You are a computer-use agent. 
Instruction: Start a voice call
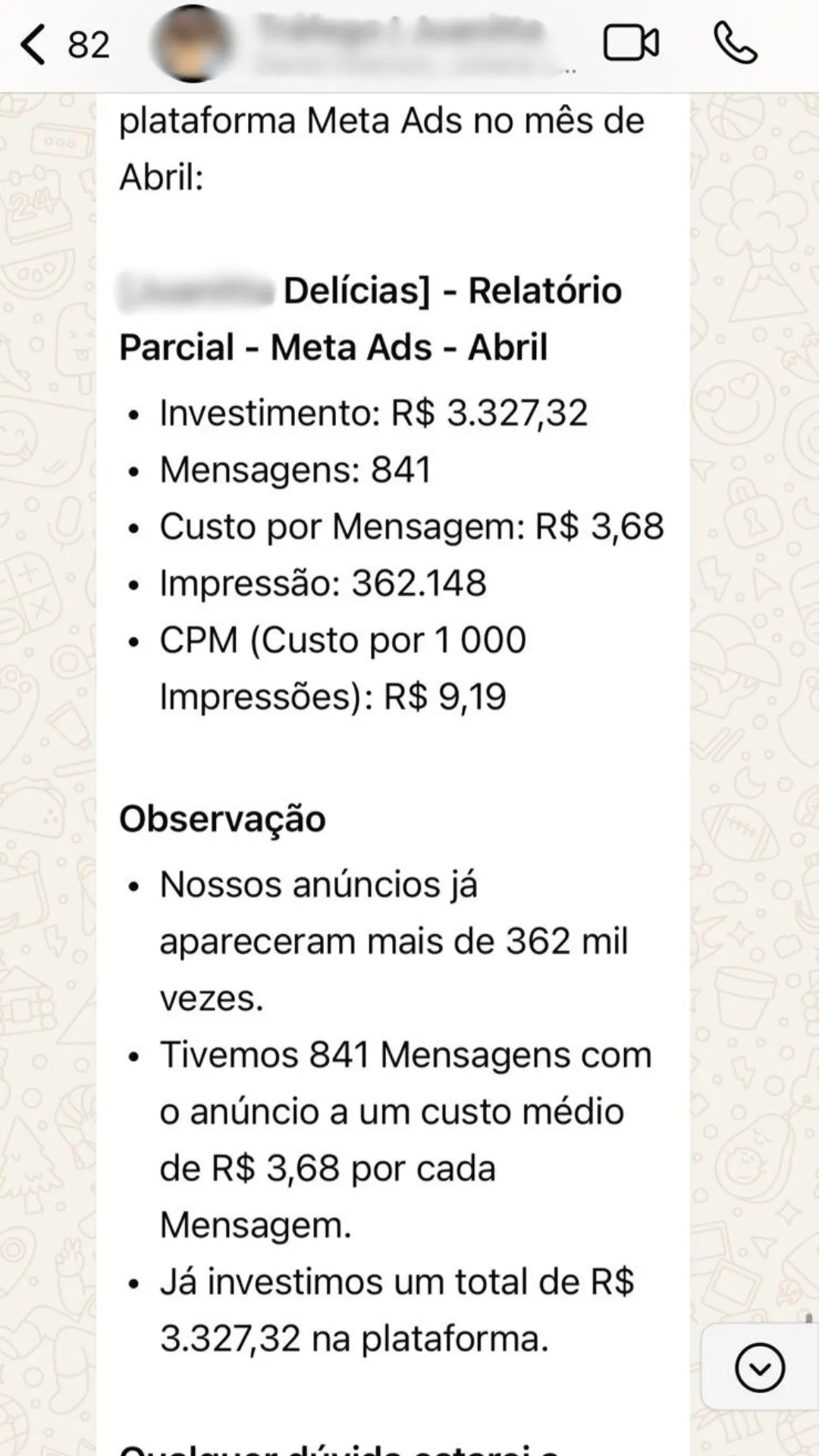point(735,42)
